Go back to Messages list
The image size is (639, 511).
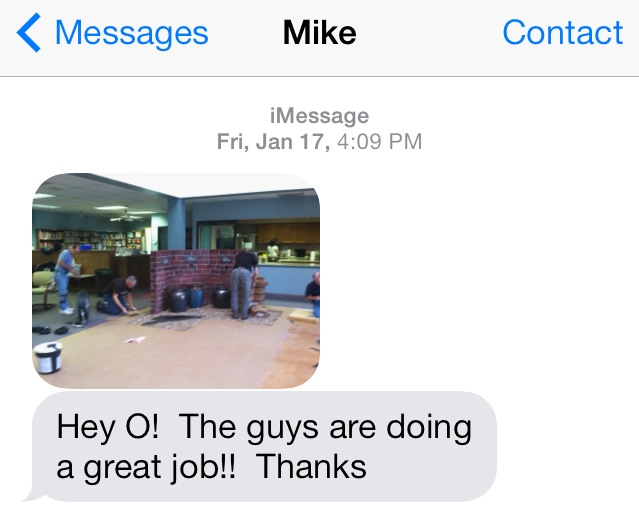[112, 33]
